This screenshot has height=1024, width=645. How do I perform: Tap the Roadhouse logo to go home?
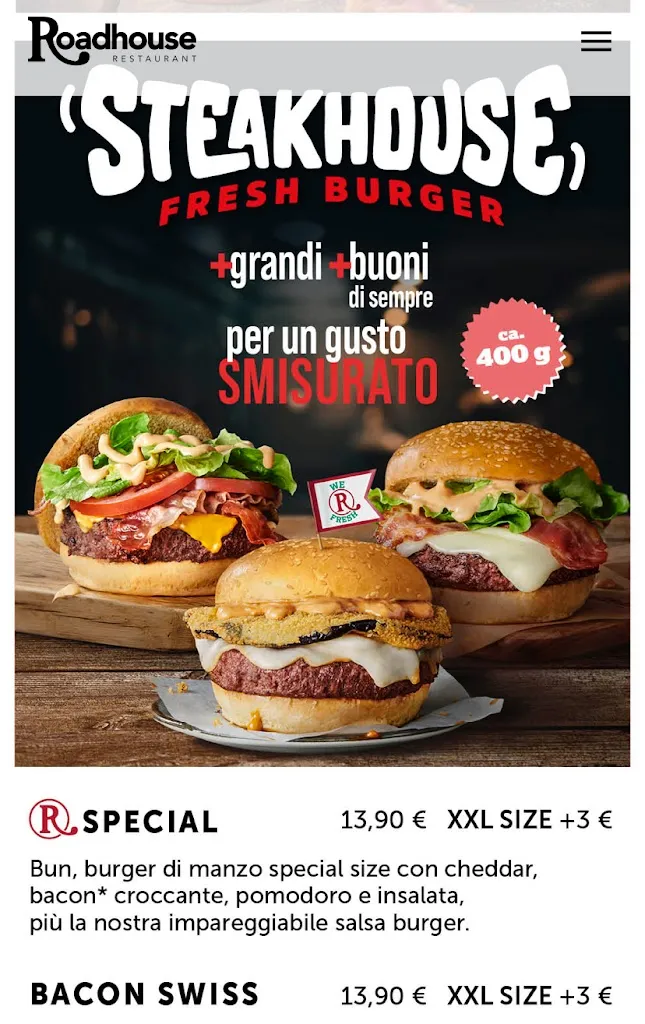[x=111, y=41]
